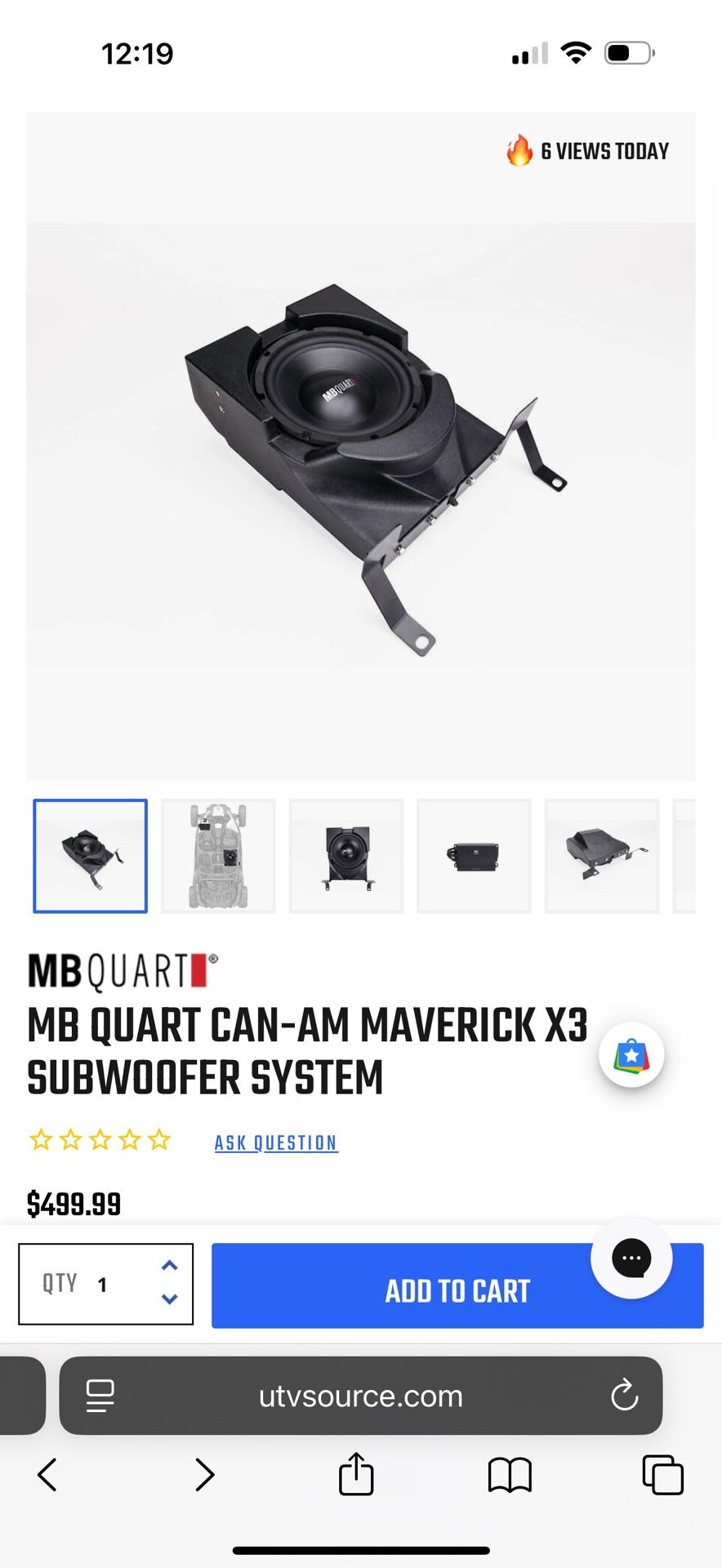Open the Ask Question link
The width and height of the screenshot is (722, 1568).
pos(276,1143)
